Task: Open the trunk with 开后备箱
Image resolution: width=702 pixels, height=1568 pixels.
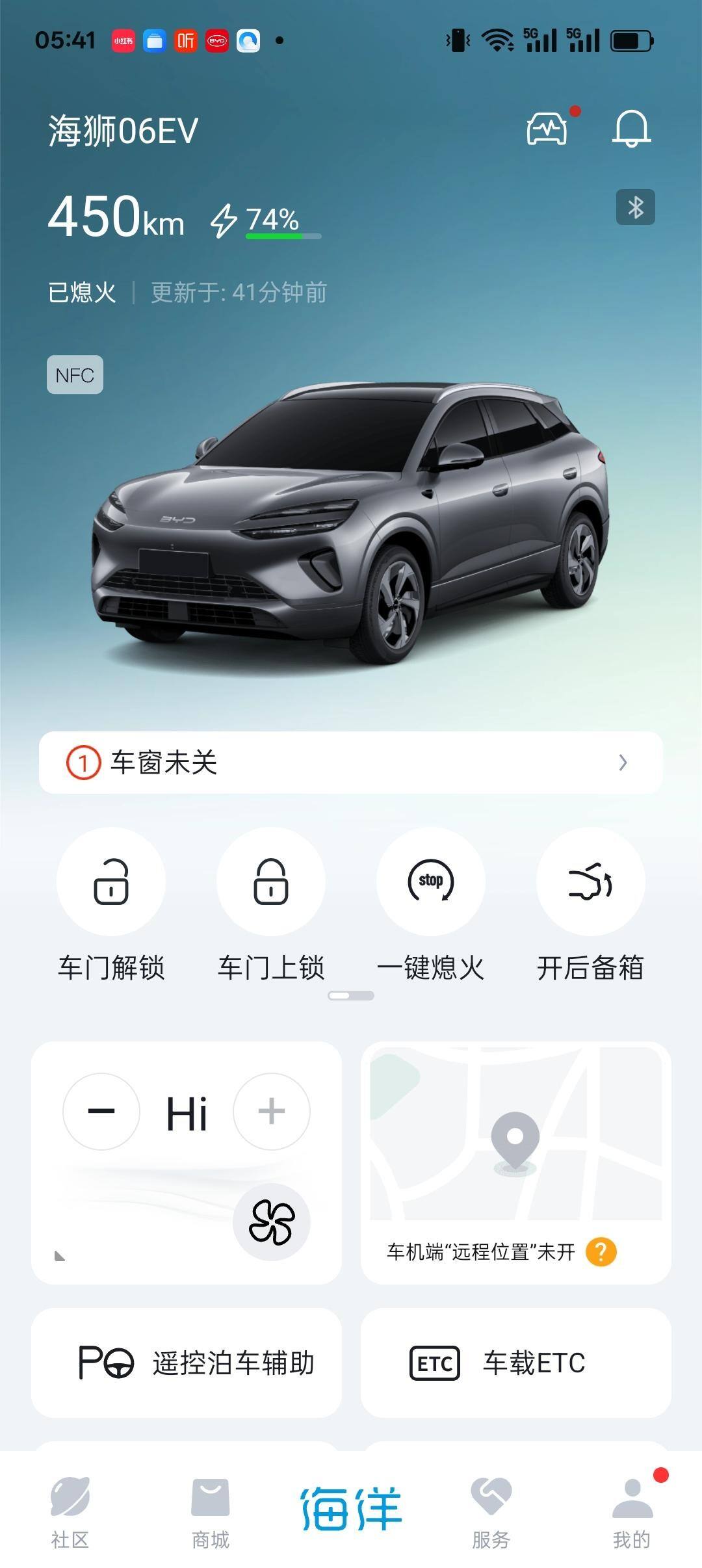Action: point(590,882)
